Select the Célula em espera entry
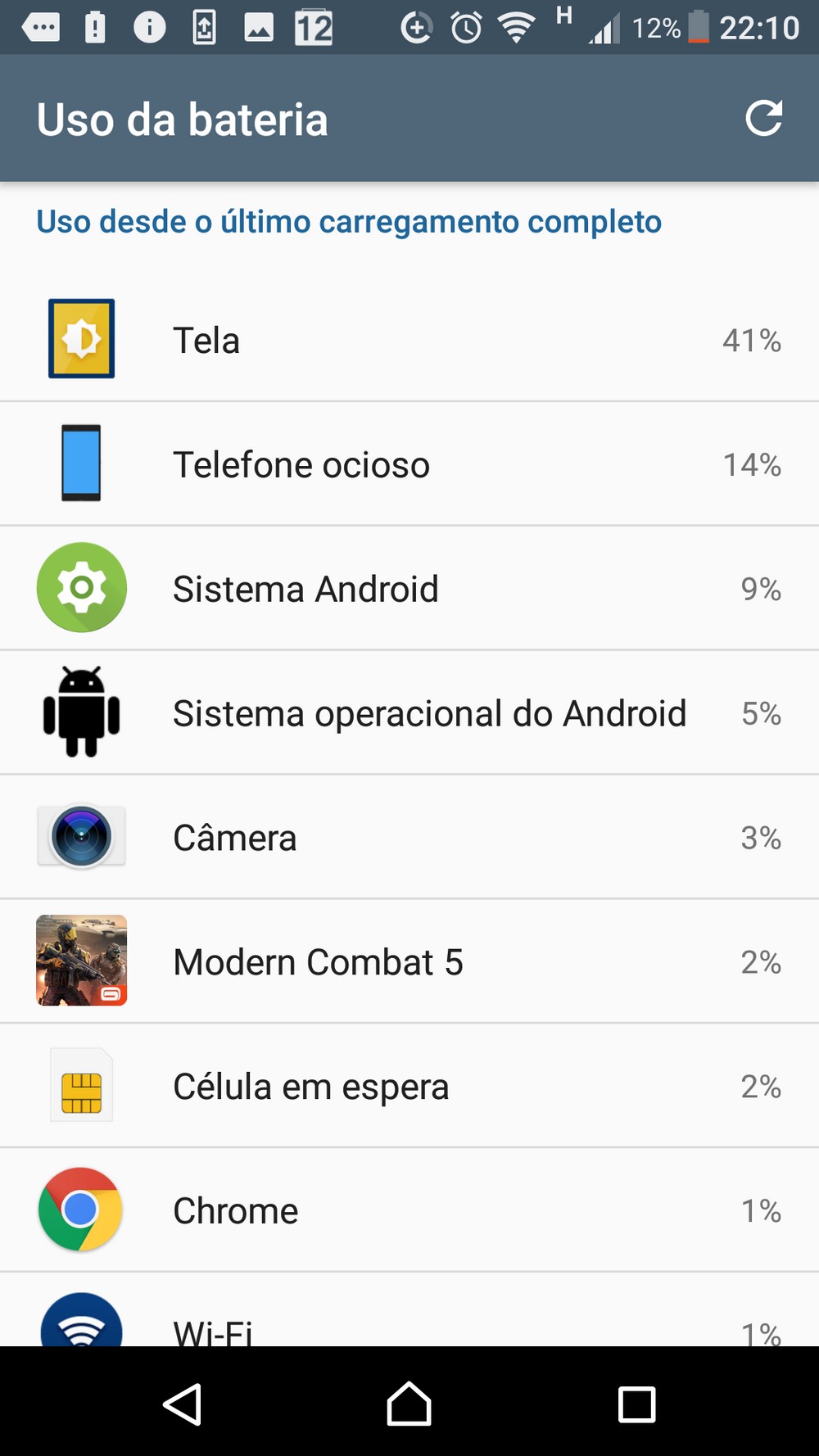This screenshot has width=819, height=1456. coord(409,1087)
